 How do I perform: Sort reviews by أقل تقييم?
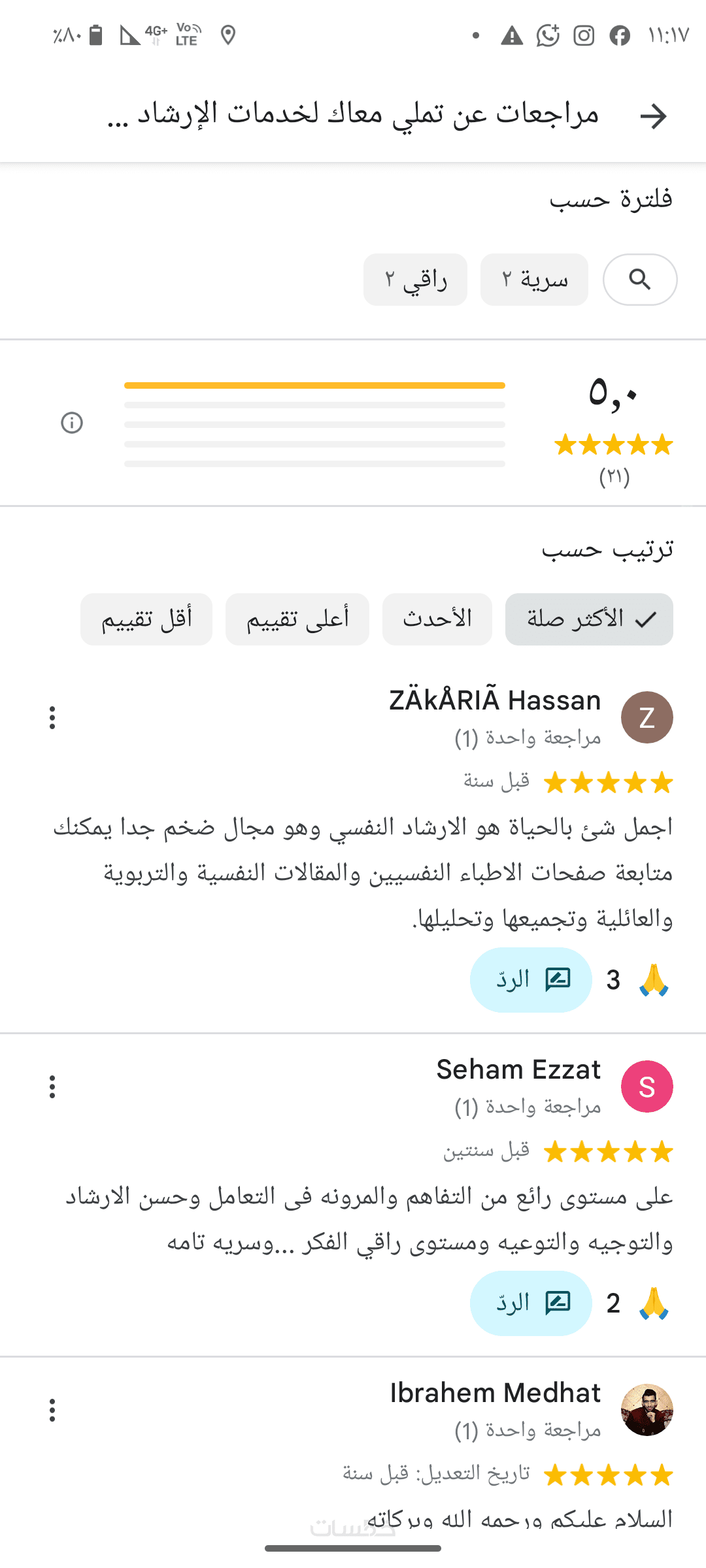[x=146, y=619]
